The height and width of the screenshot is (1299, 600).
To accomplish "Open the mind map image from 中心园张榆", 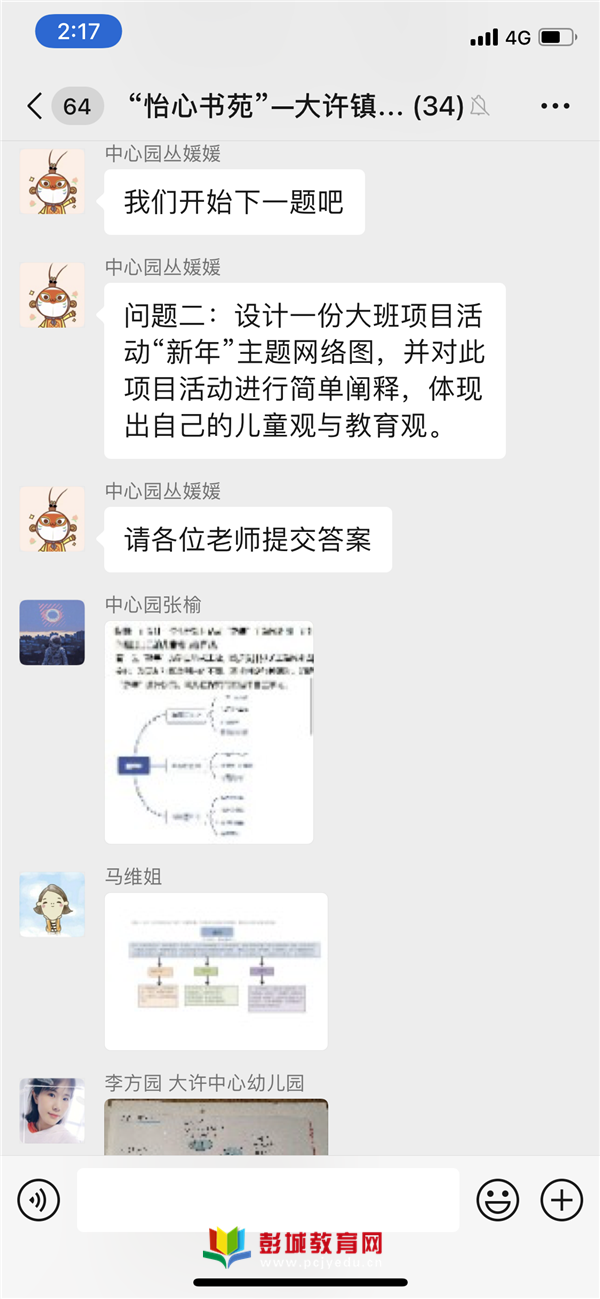I will pyautogui.click(x=209, y=732).
